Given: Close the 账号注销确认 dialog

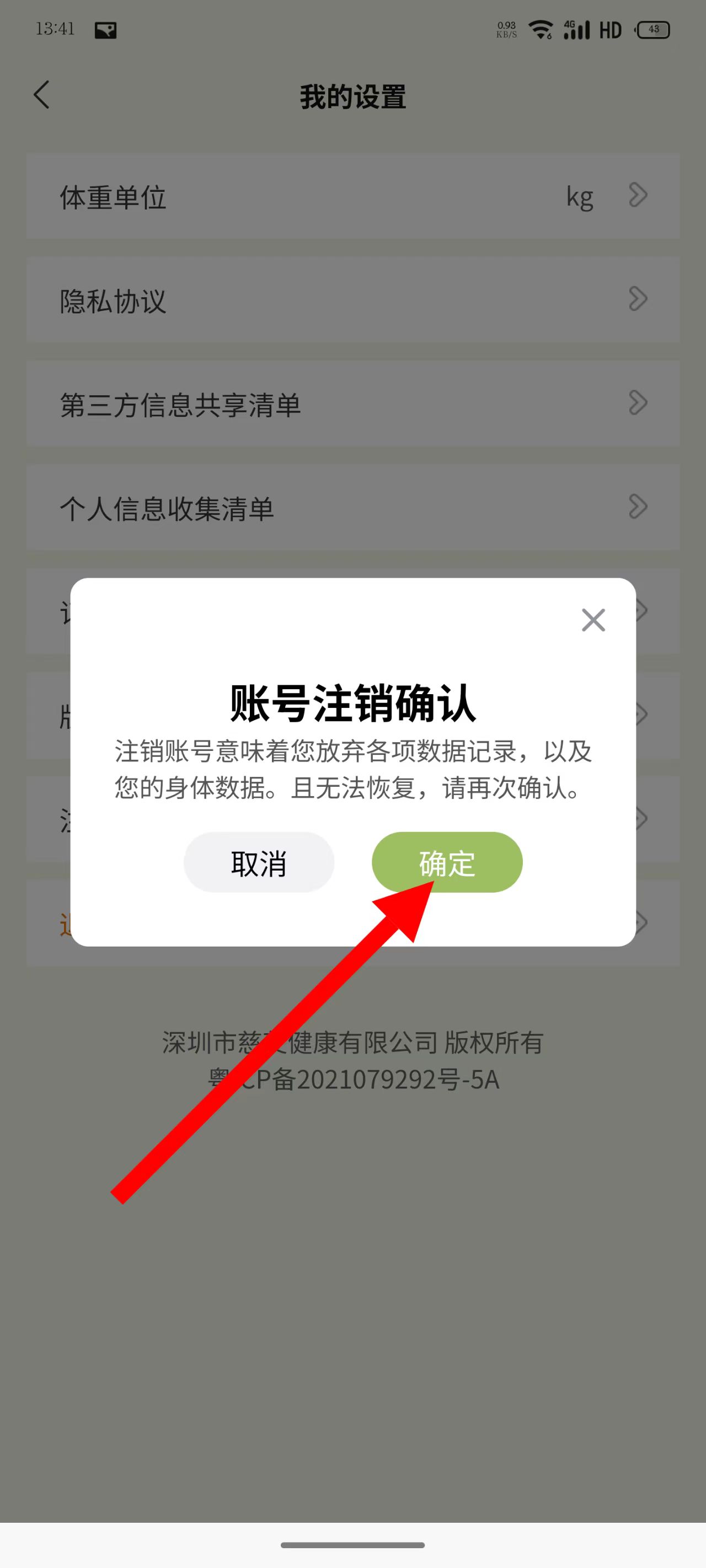Looking at the screenshot, I should click(x=593, y=620).
